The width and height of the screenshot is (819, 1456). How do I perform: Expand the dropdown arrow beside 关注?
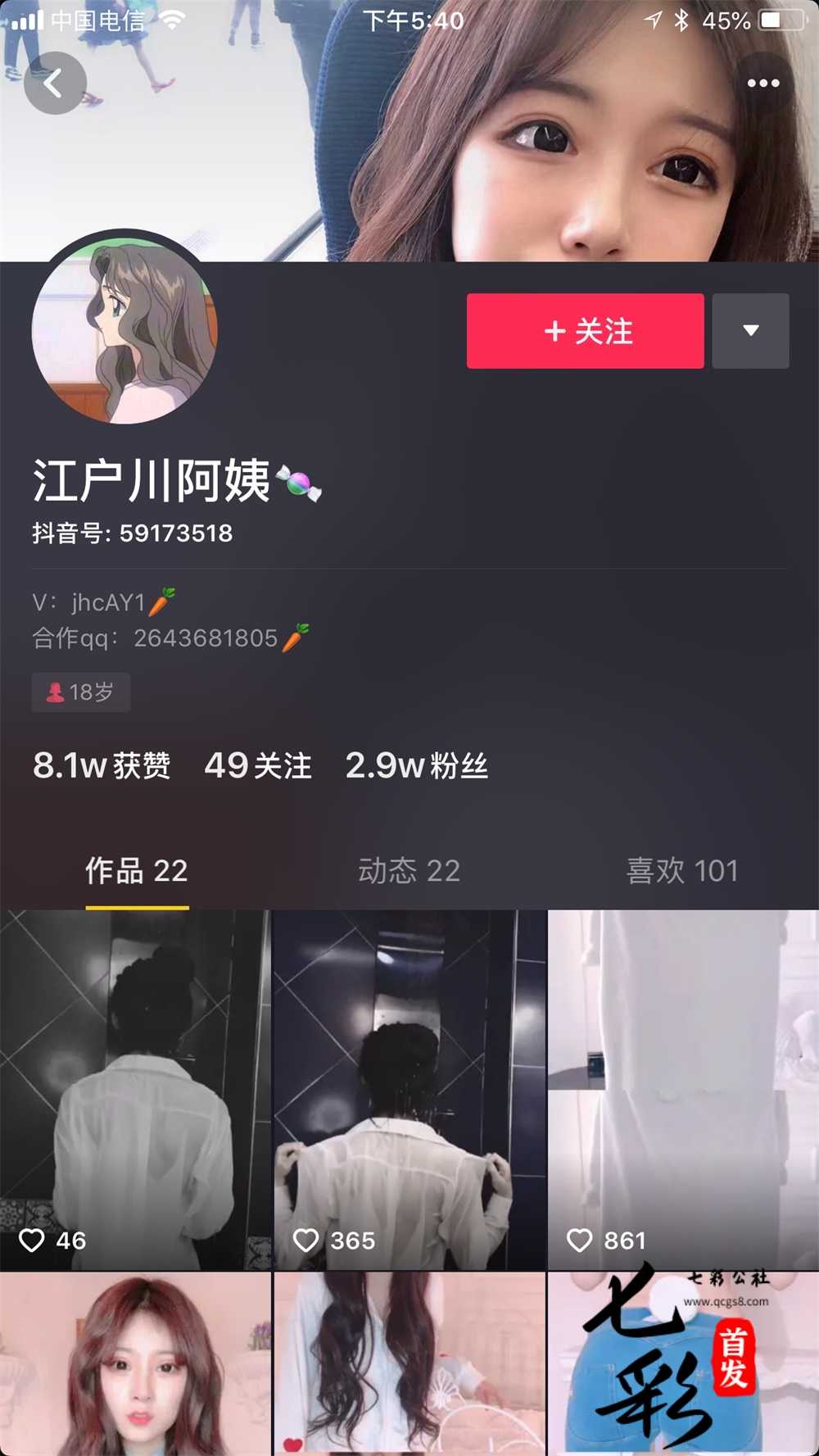(750, 331)
